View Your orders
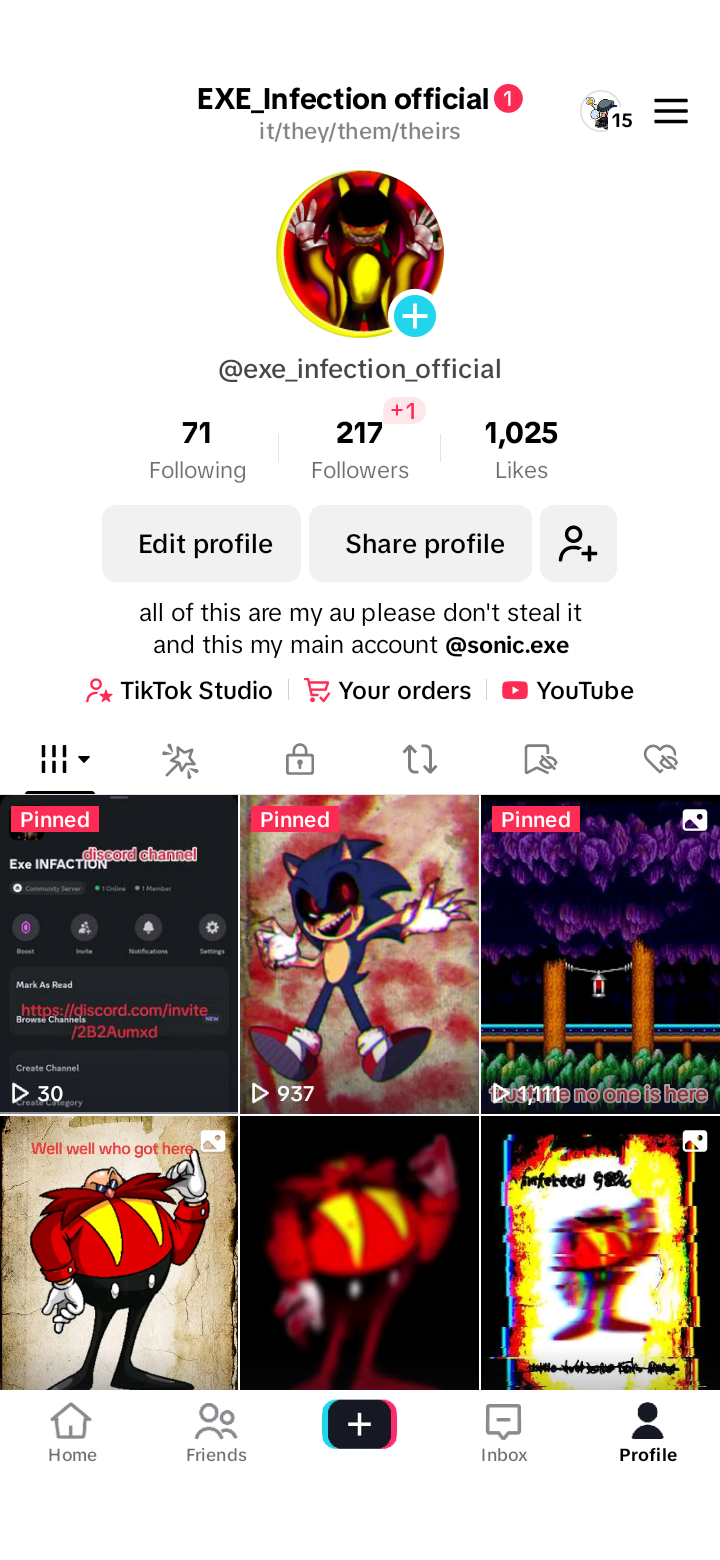 pos(388,690)
